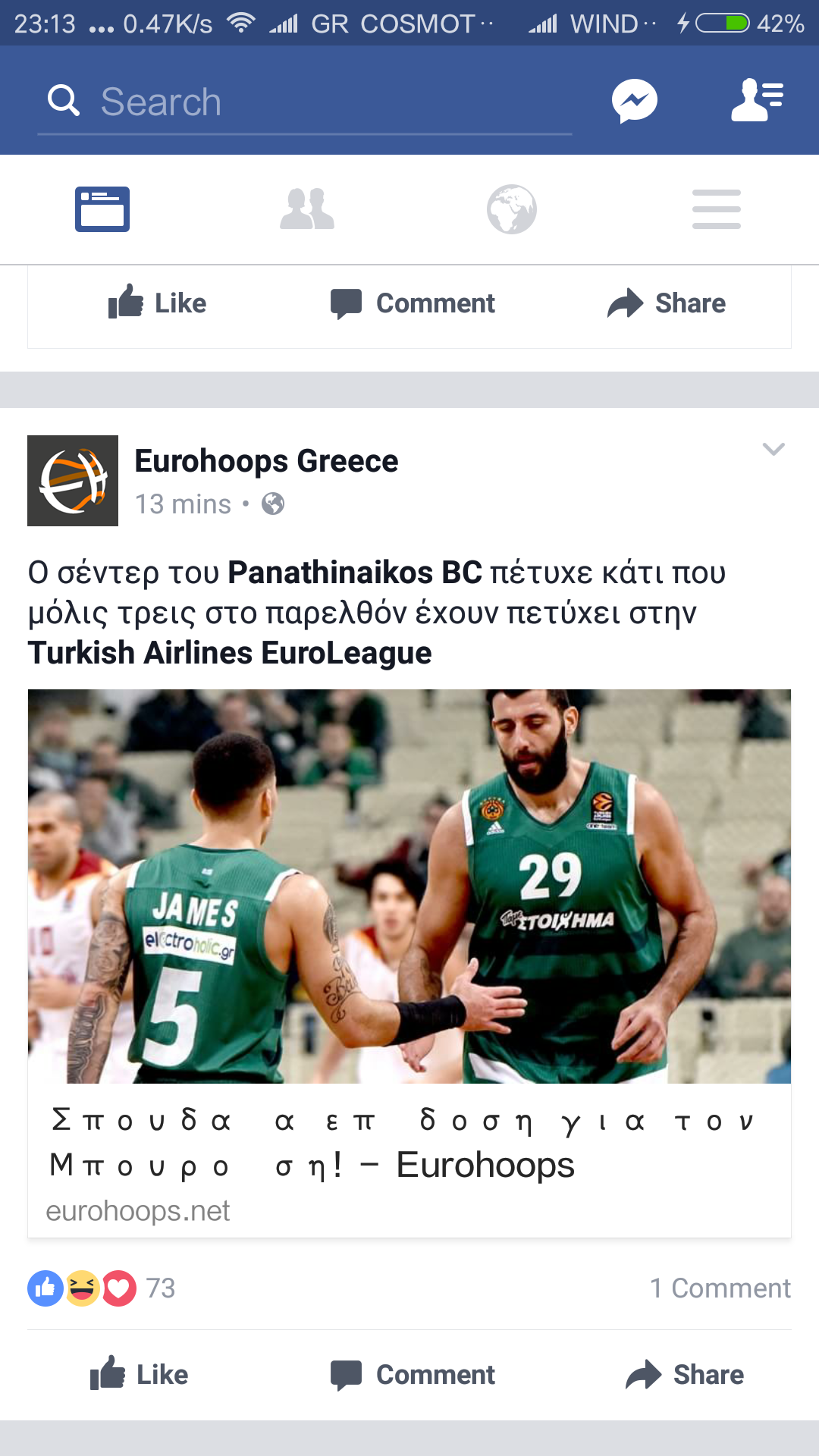This screenshot has width=819, height=1456.
Task: Switch to the Friend Requests tab
Action: (307, 209)
